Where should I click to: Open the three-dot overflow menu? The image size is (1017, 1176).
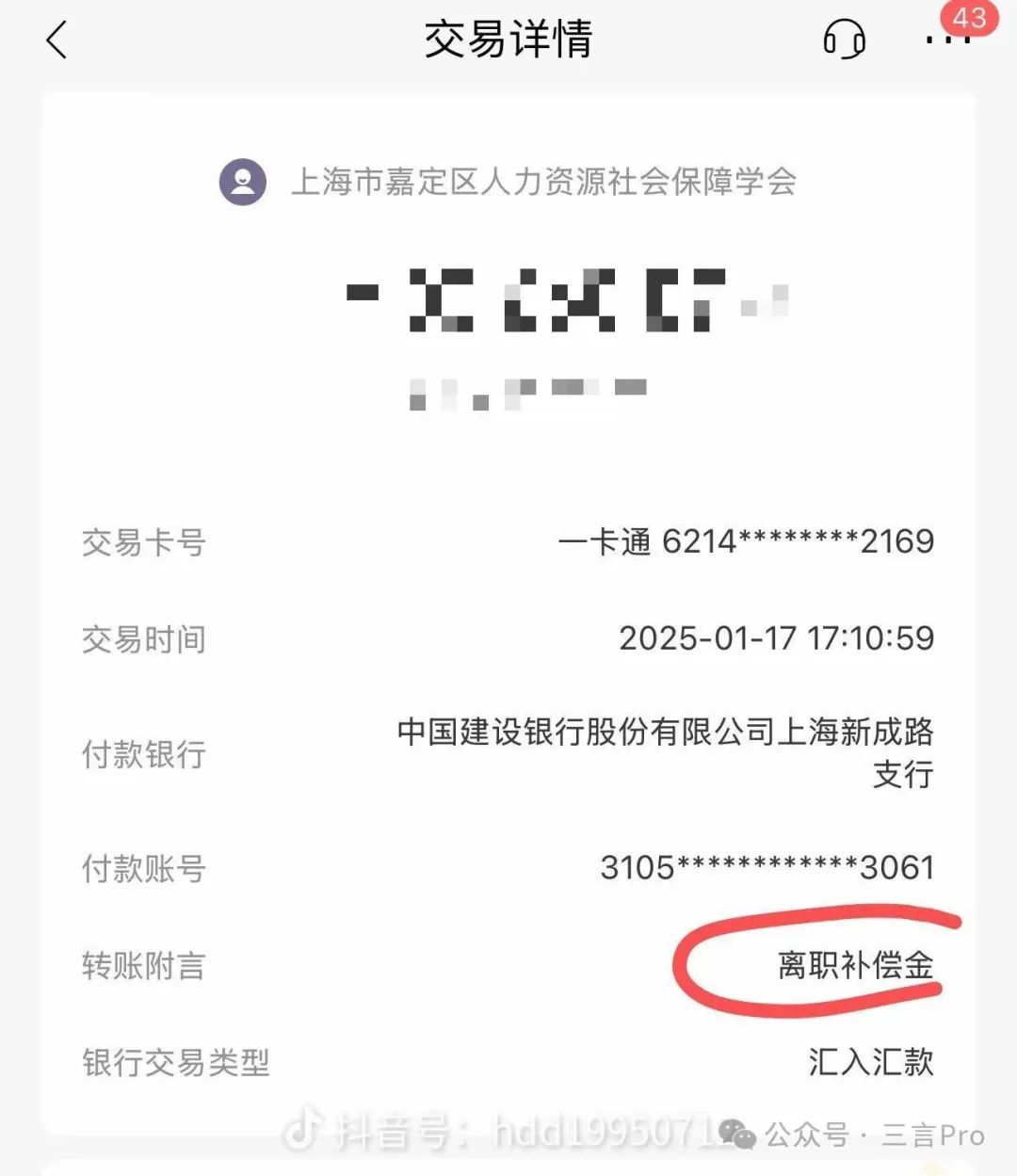click(945, 40)
